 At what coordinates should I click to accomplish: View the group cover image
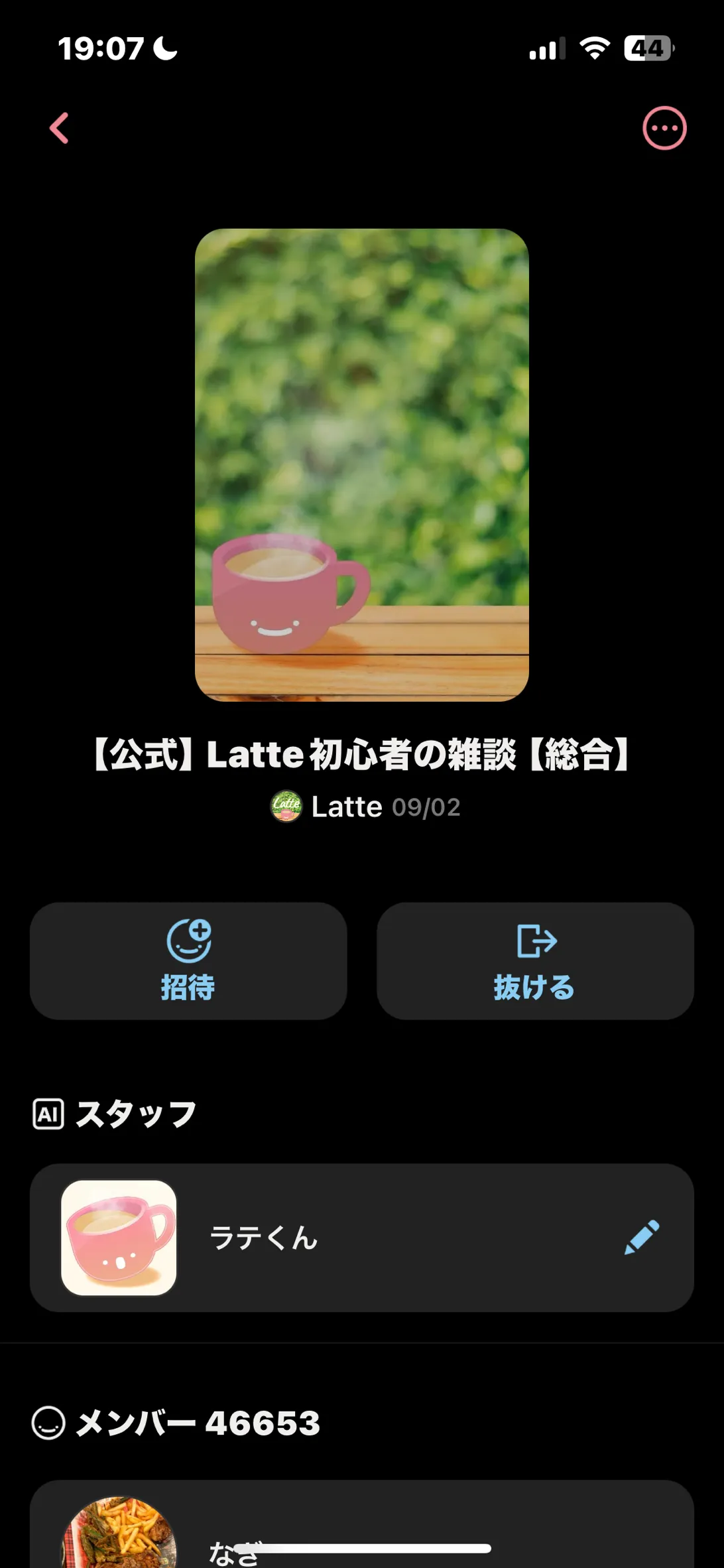coord(362,464)
